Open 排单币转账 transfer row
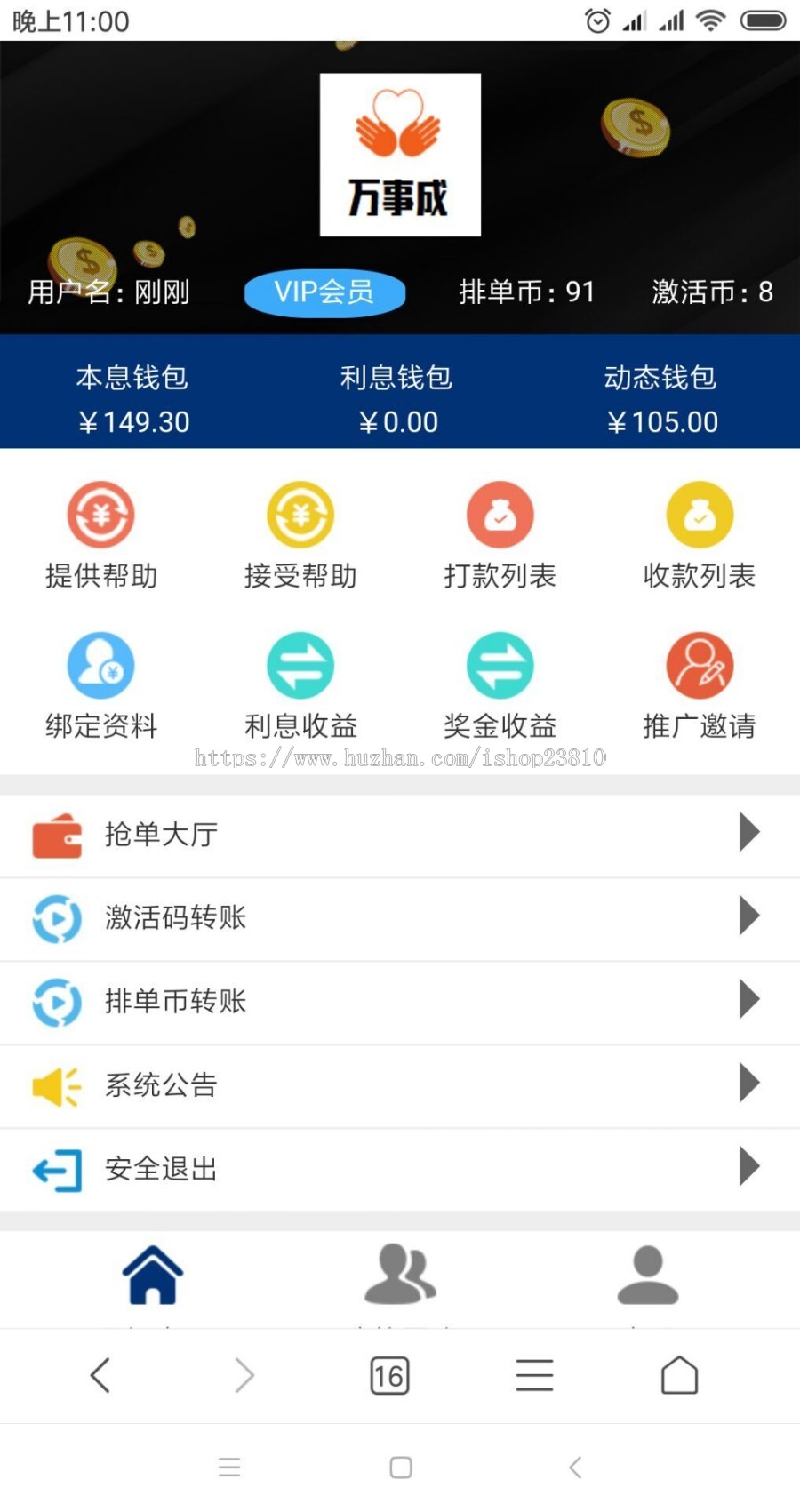Viewport: 800px width, 1512px height. pyautogui.click(x=400, y=1000)
